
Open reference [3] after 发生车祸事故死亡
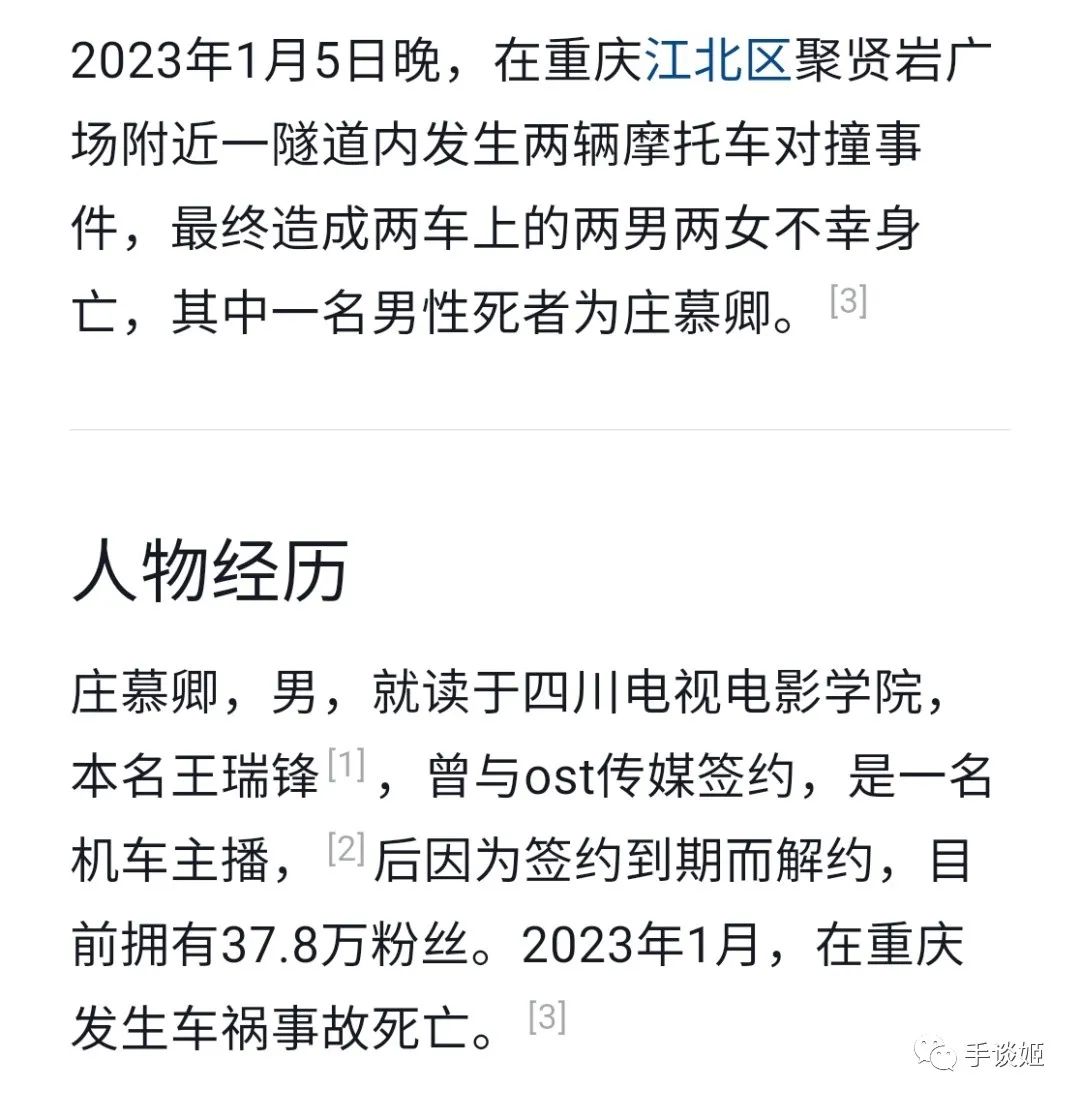(x=547, y=1017)
